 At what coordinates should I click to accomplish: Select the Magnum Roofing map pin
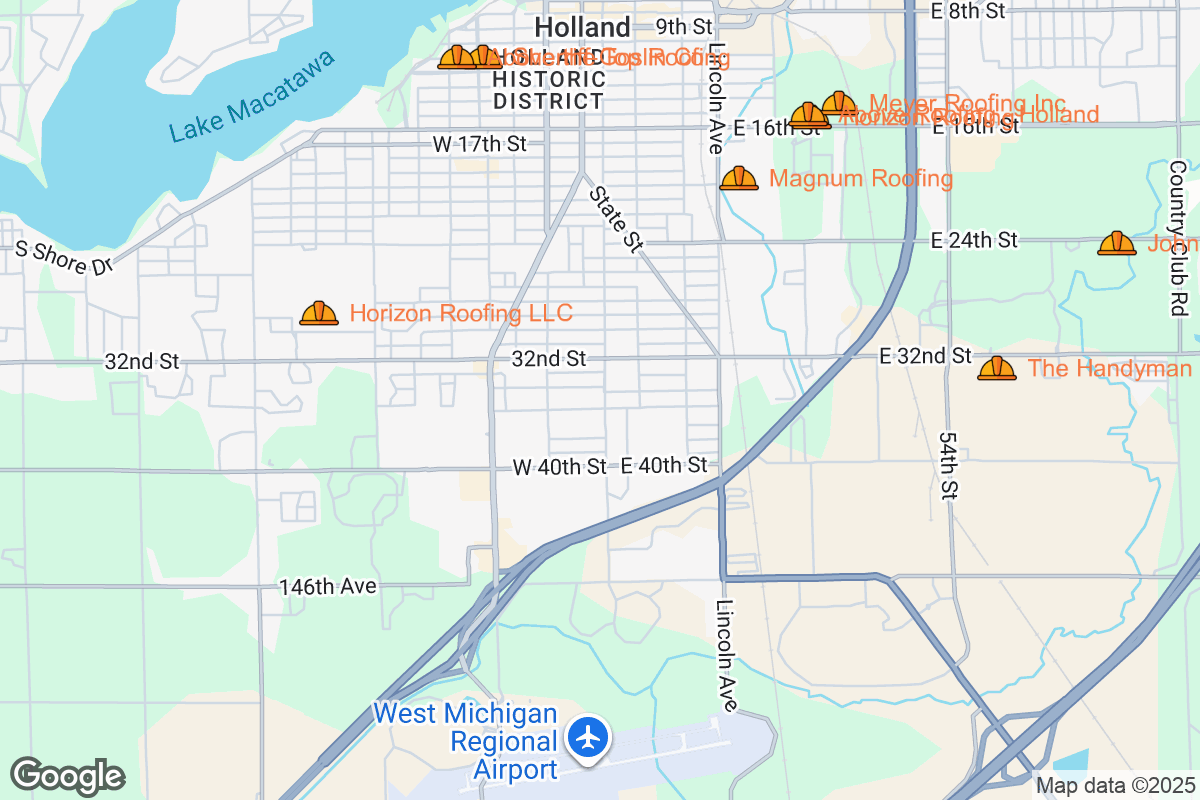739,179
